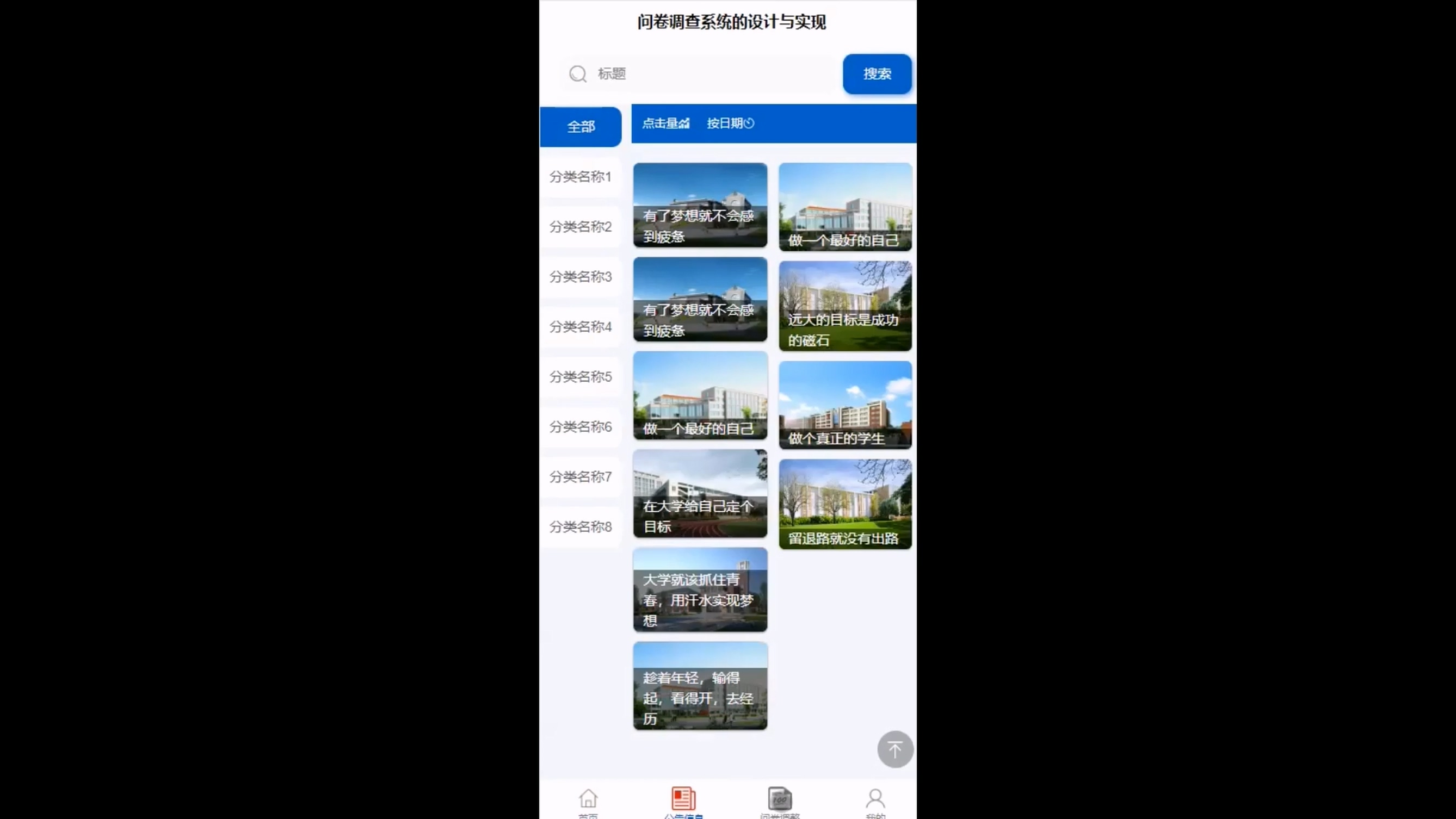The height and width of the screenshot is (819, 1456).
Task: Choose category 分类名称8
Action: 581,527
